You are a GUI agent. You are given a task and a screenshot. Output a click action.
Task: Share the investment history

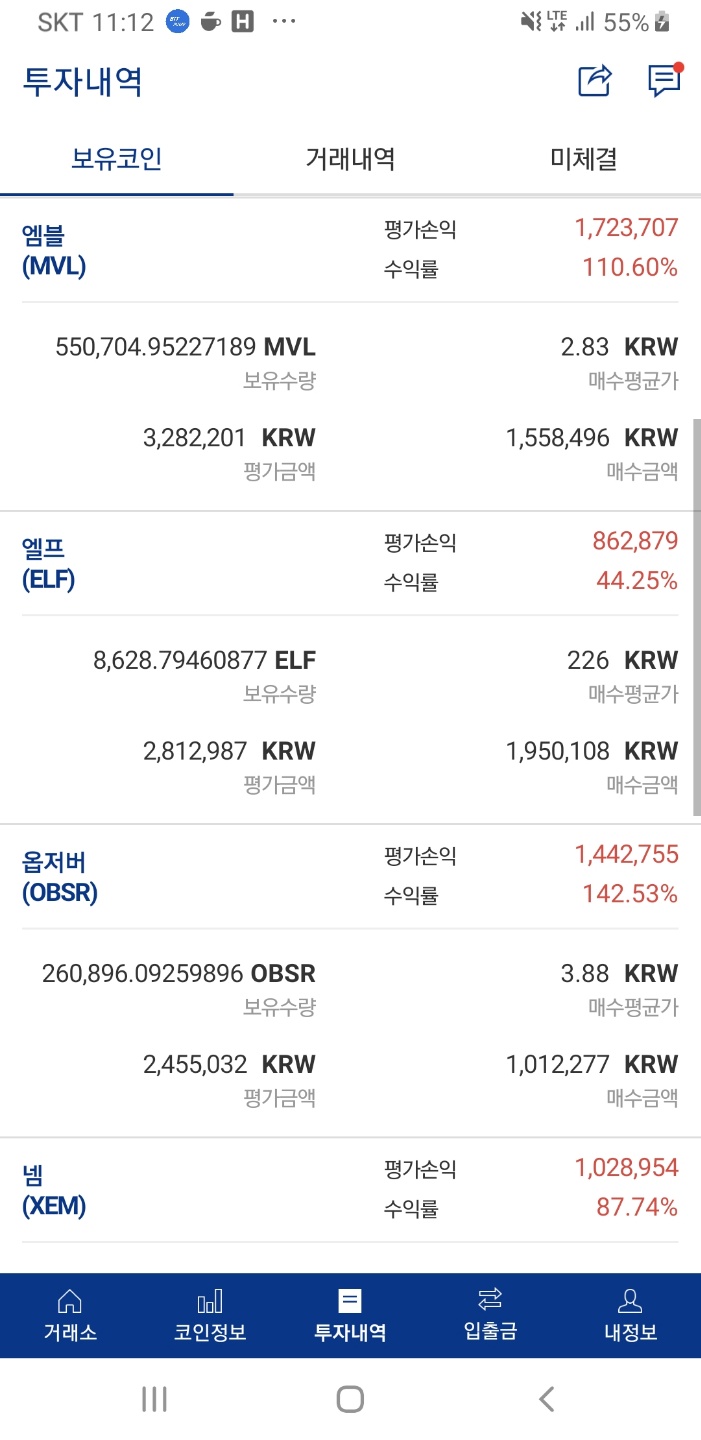(x=594, y=81)
